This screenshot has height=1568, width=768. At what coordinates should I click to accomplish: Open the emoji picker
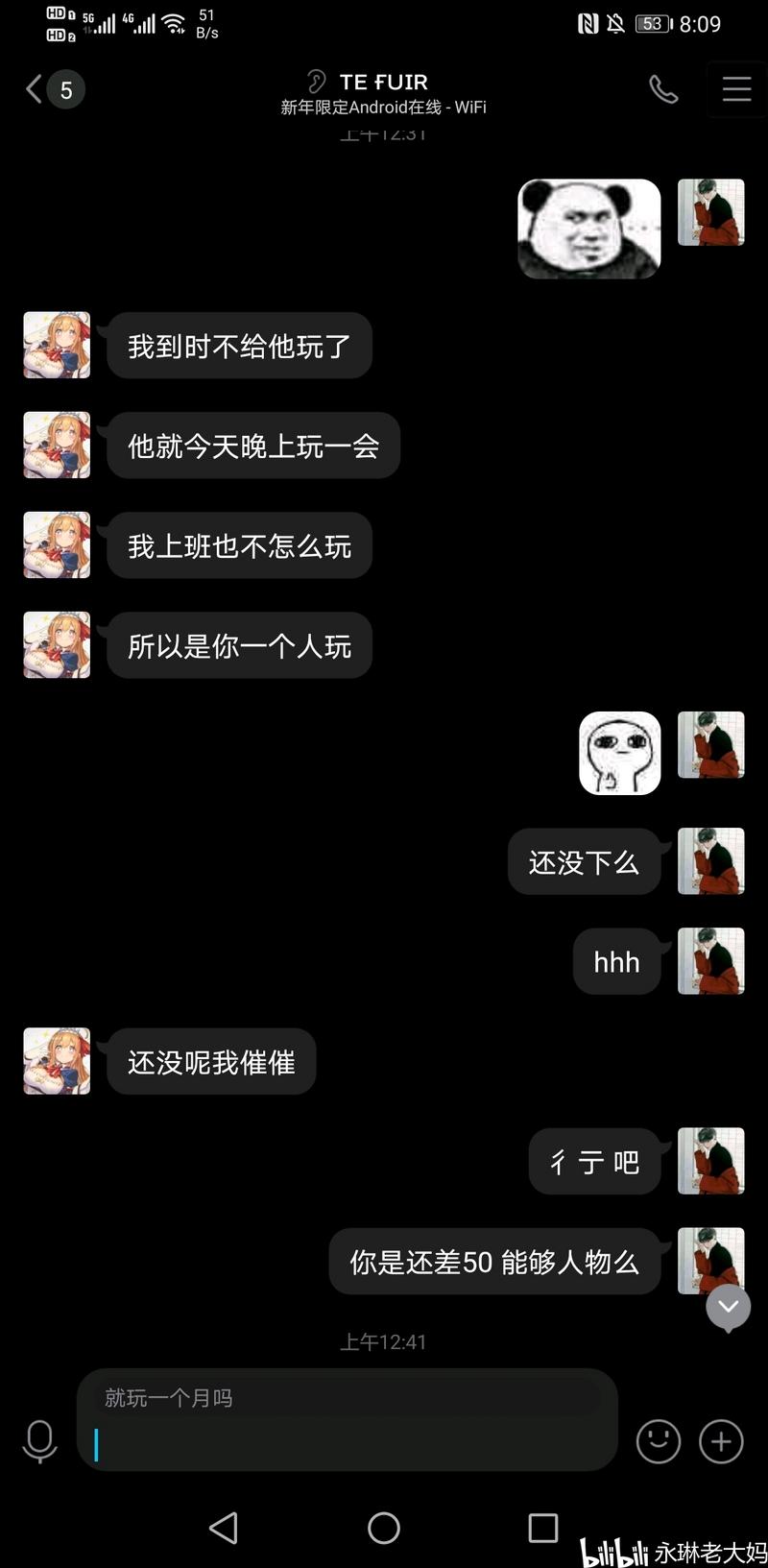point(659,1440)
